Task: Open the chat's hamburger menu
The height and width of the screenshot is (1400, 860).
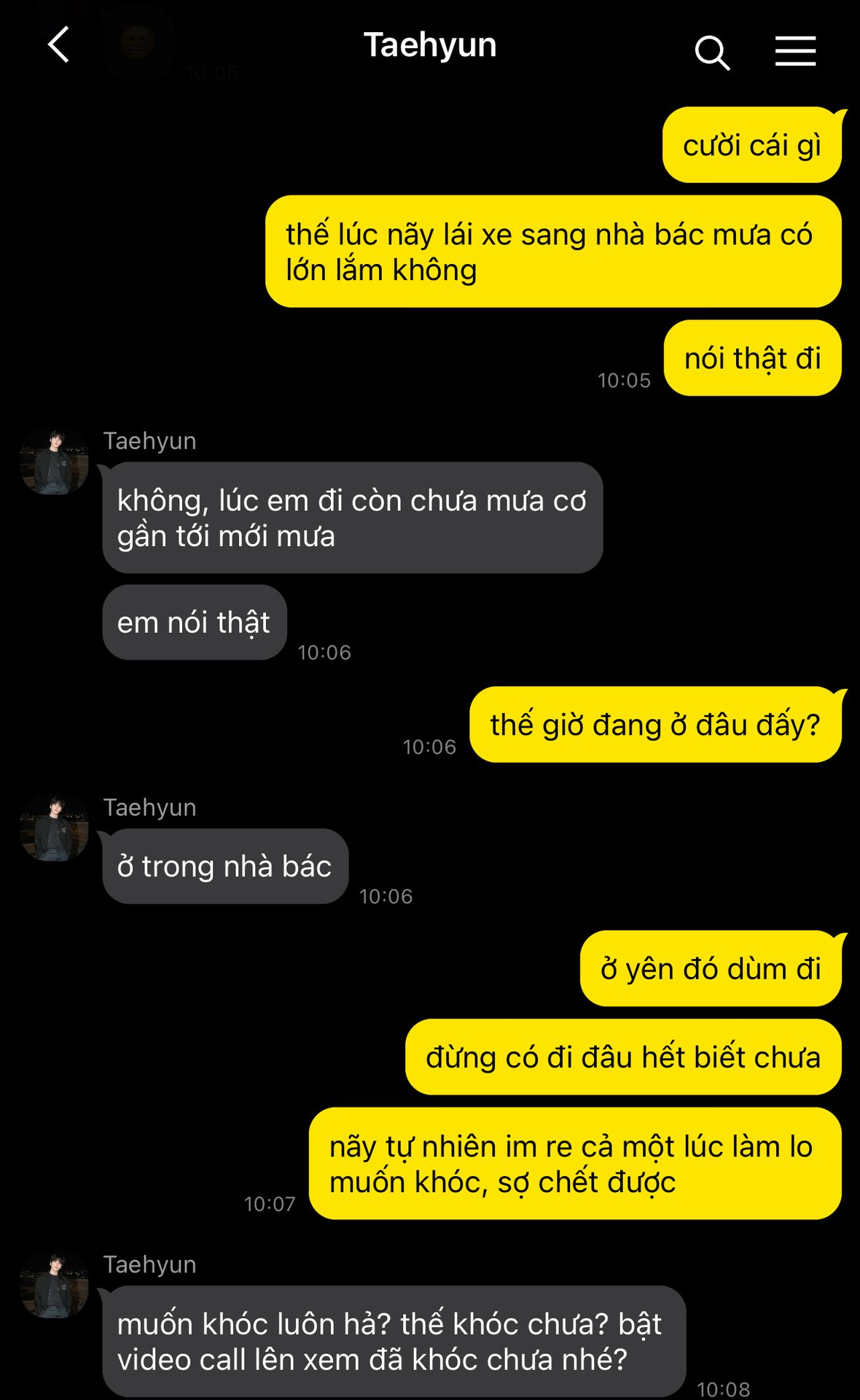Action: (x=795, y=51)
